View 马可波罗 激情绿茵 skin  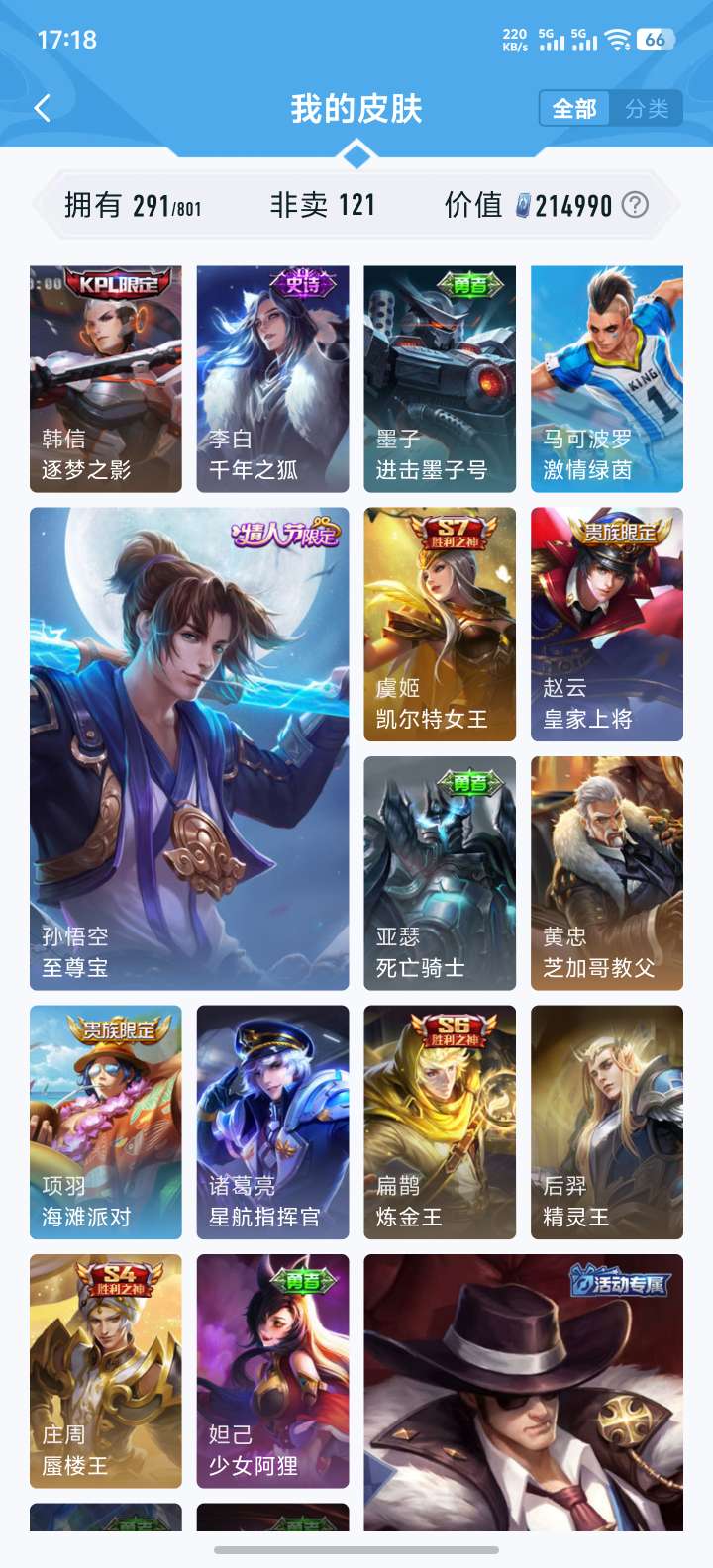[607, 378]
